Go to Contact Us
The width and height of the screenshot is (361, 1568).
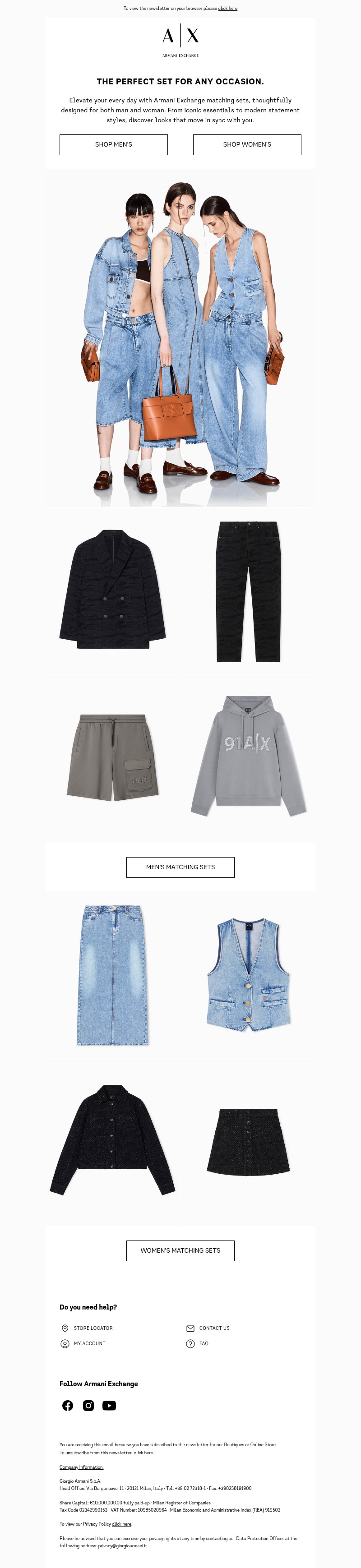[x=214, y=1328]
